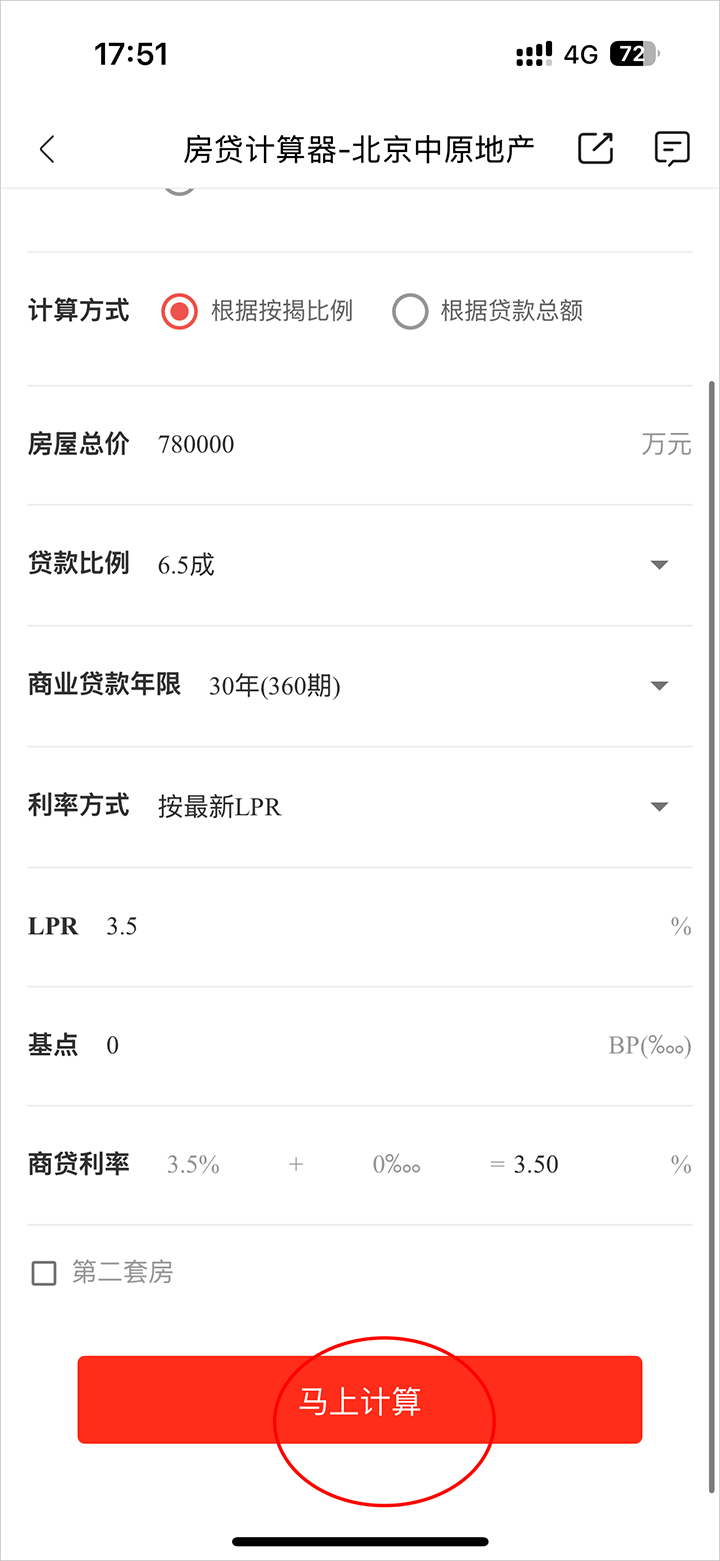Open the message icon in the header
Viewport: 720px width, 1561px height.
coord(672,149)
